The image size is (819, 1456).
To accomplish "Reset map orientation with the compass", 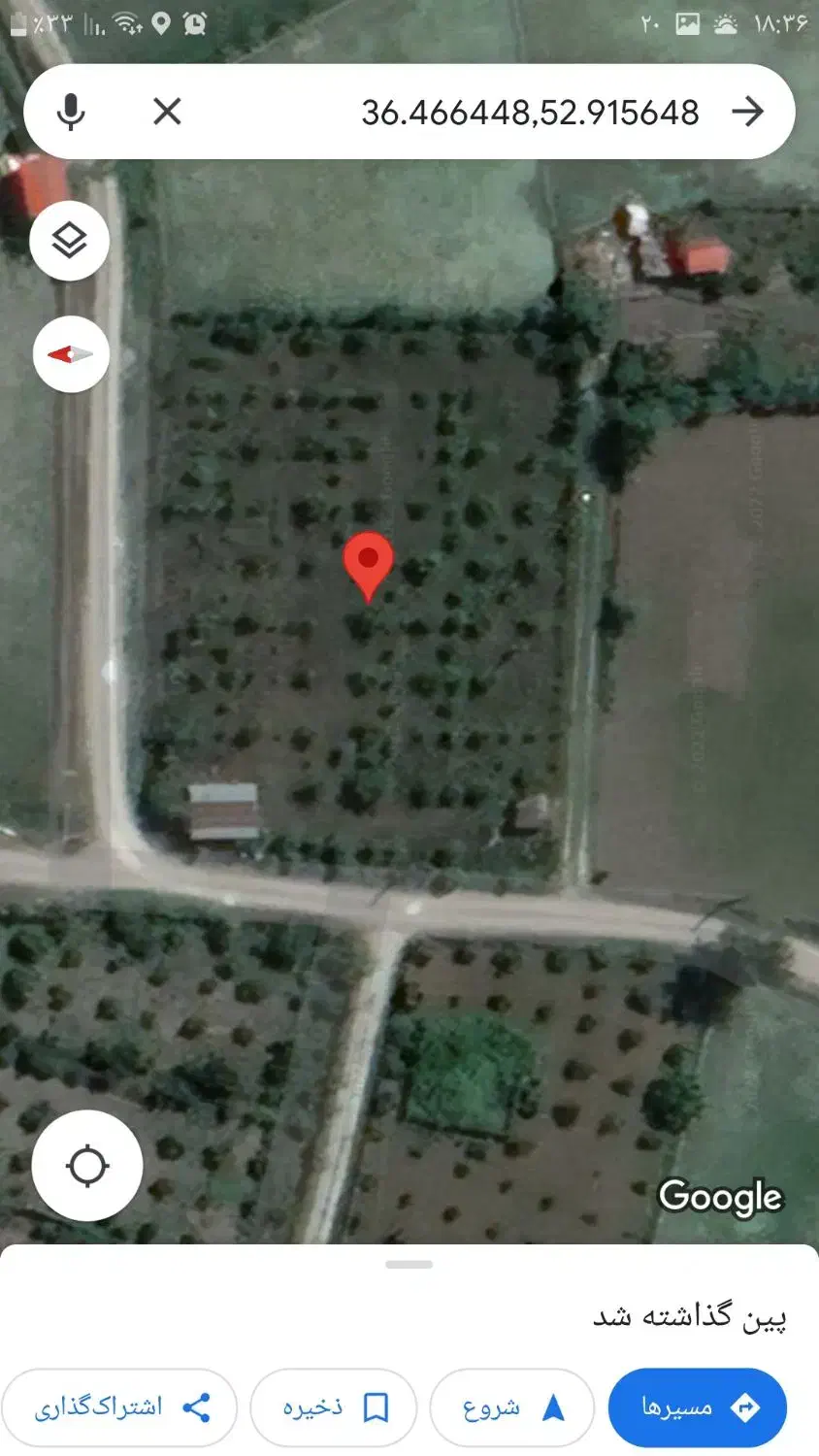I will coord(70,354).
